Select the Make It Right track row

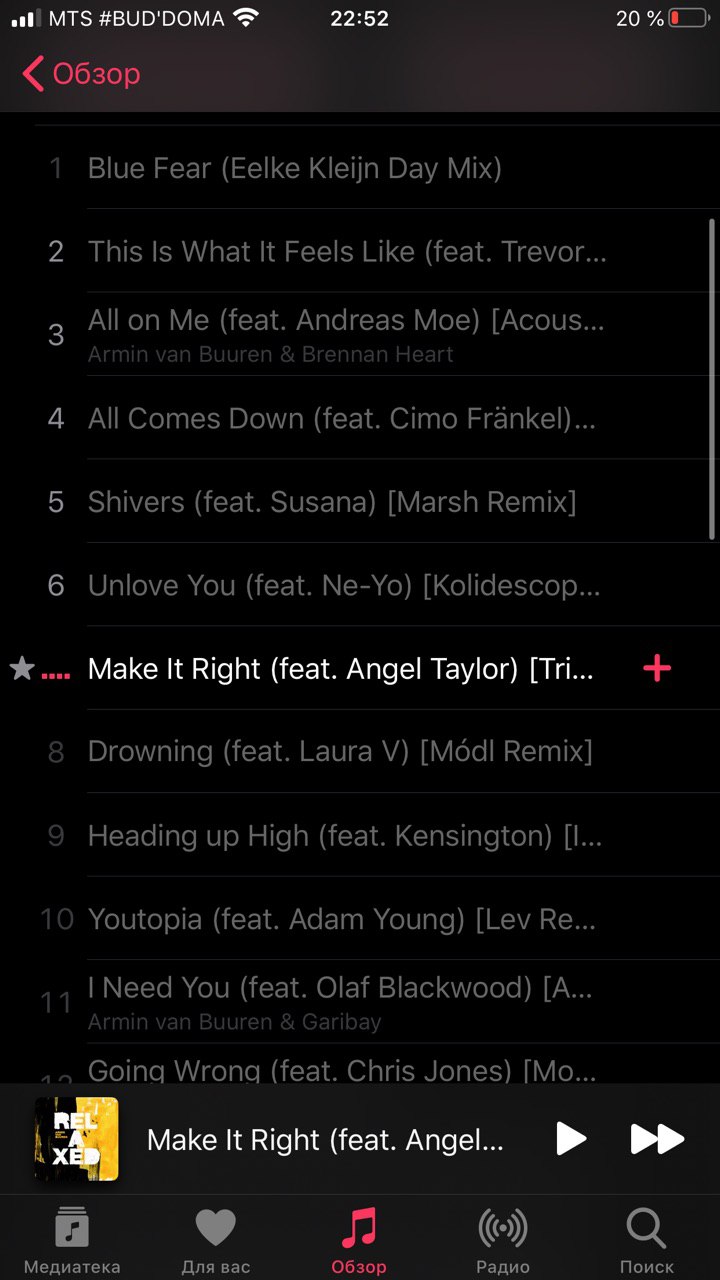tap(340, 669)
